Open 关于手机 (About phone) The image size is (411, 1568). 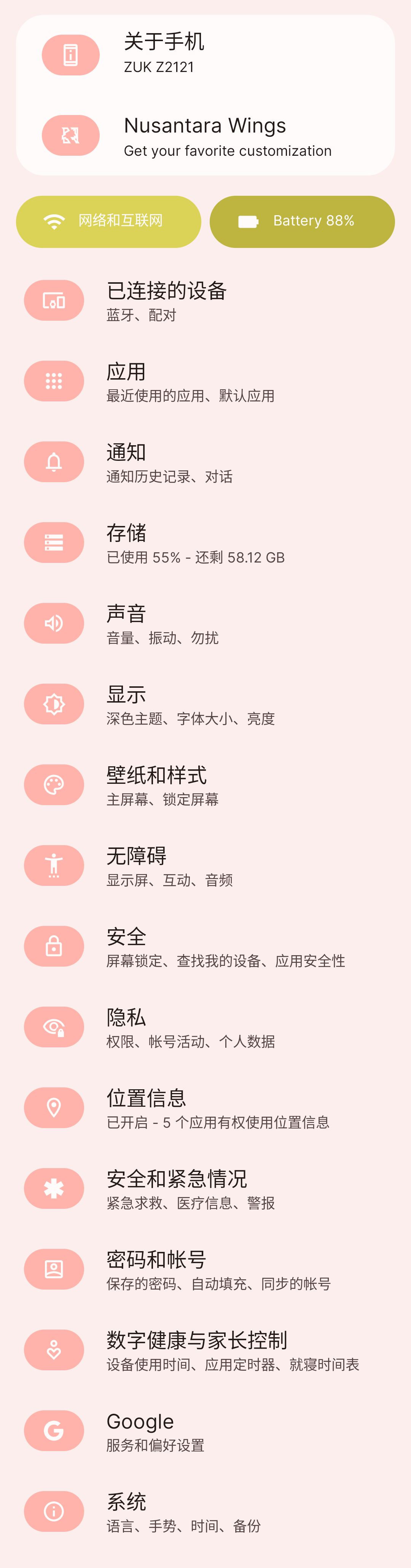coord(205,55)
